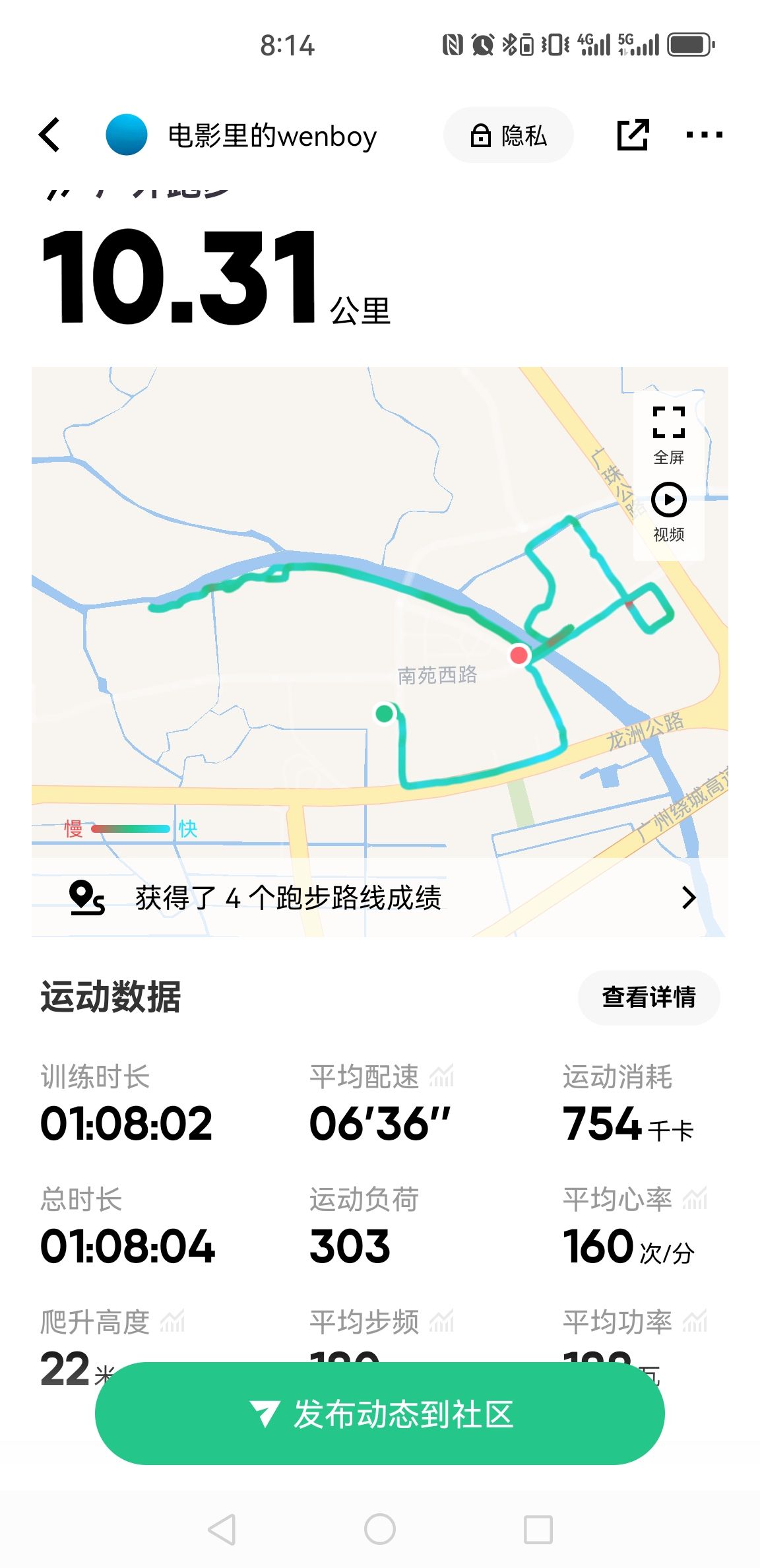This screenshot has height=1568, width=760.
Task: Open the 平均配速 chart icon
Action: (441, 1076)
